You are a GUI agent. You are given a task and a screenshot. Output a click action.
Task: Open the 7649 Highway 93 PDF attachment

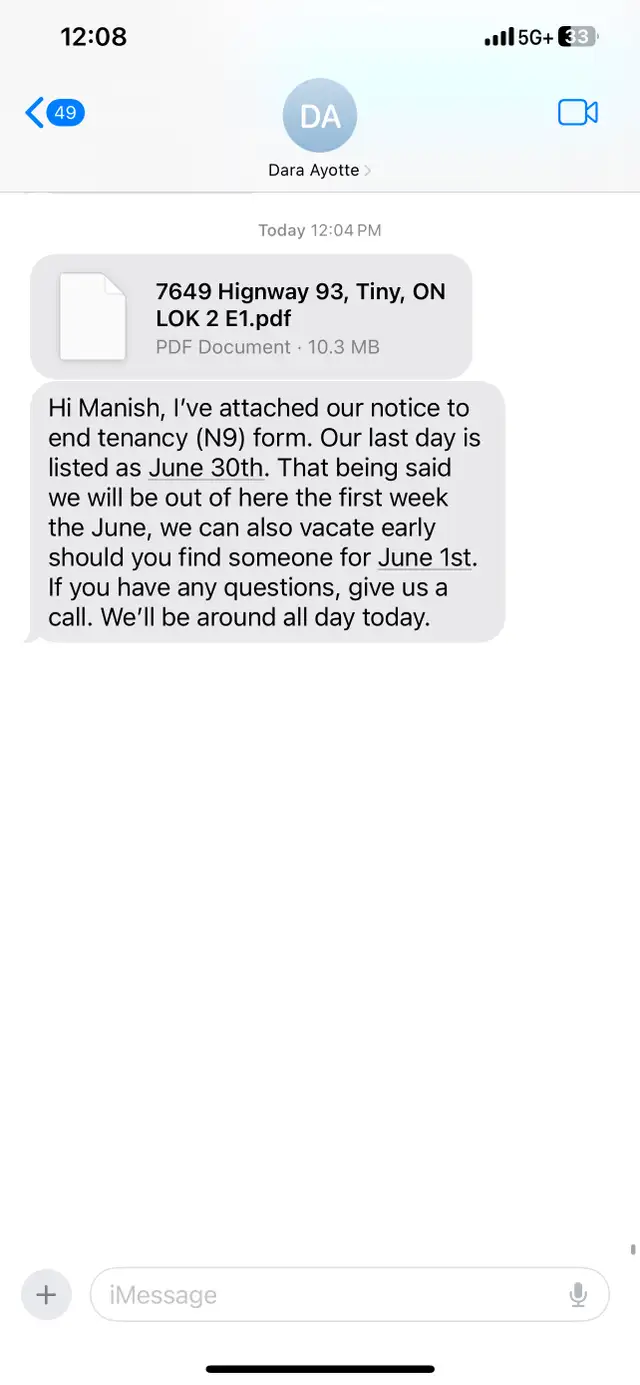point(251,317)
